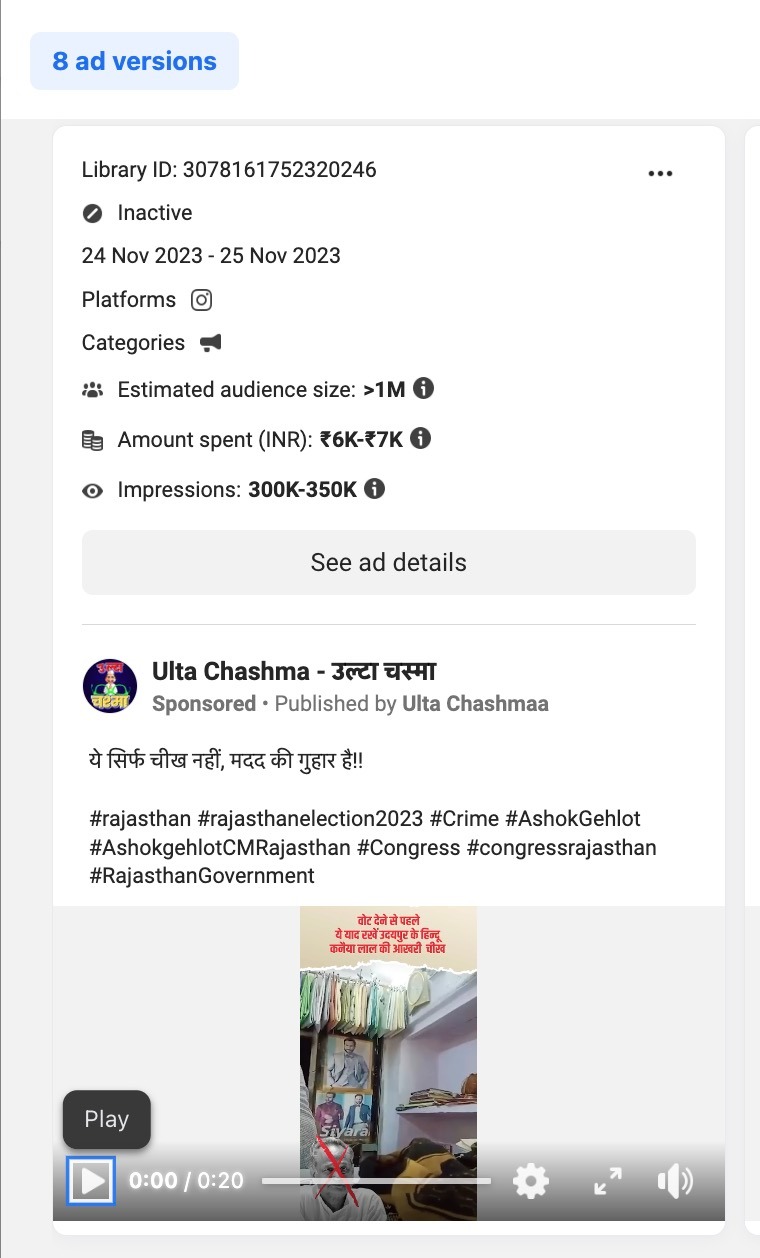Image resolution: width=760 pixels, height=1258 pixels.
Task: Play the ad video
Action: (x=91, y=1181)
